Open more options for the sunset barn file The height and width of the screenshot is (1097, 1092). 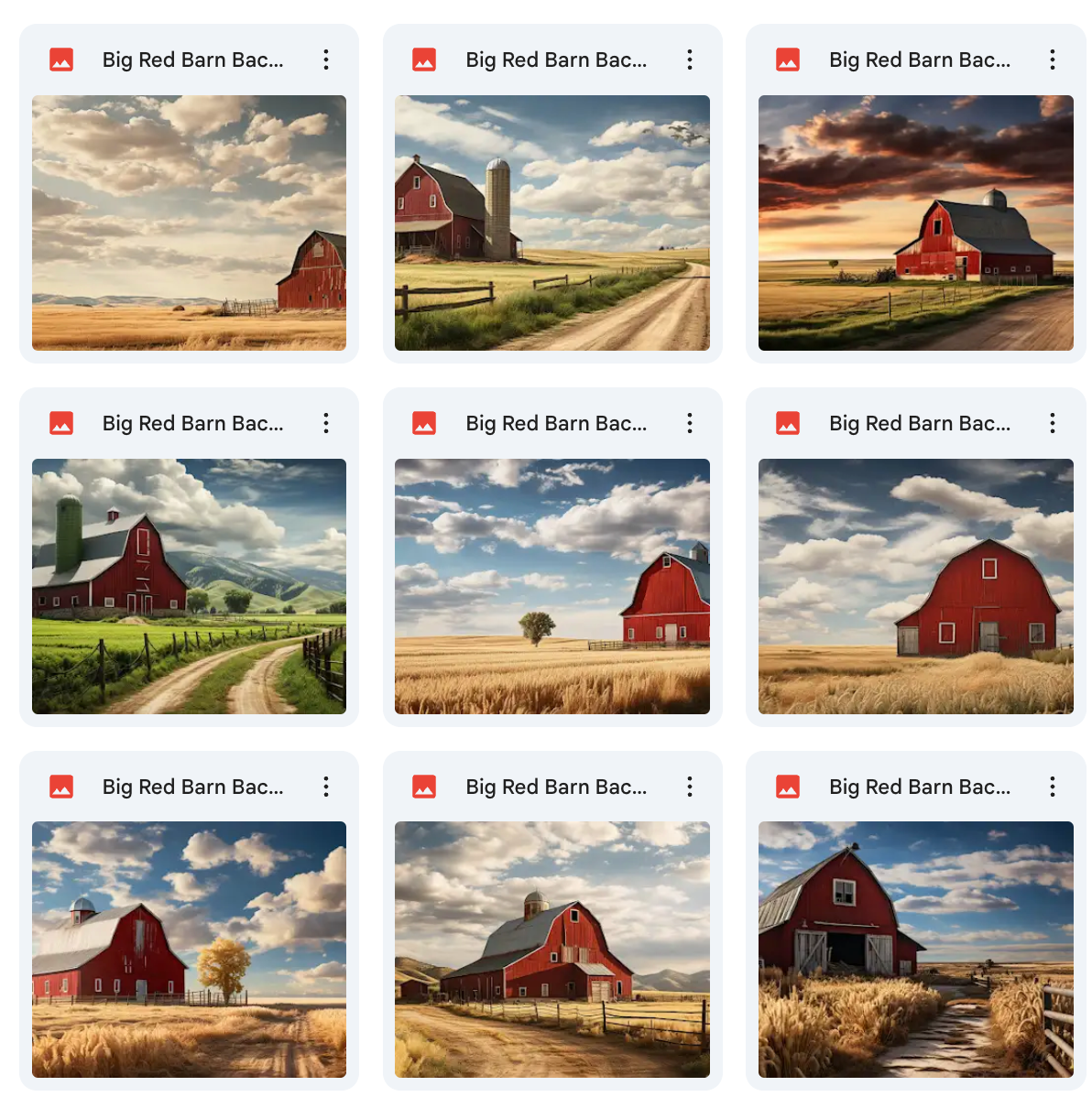coord(1052,60)
